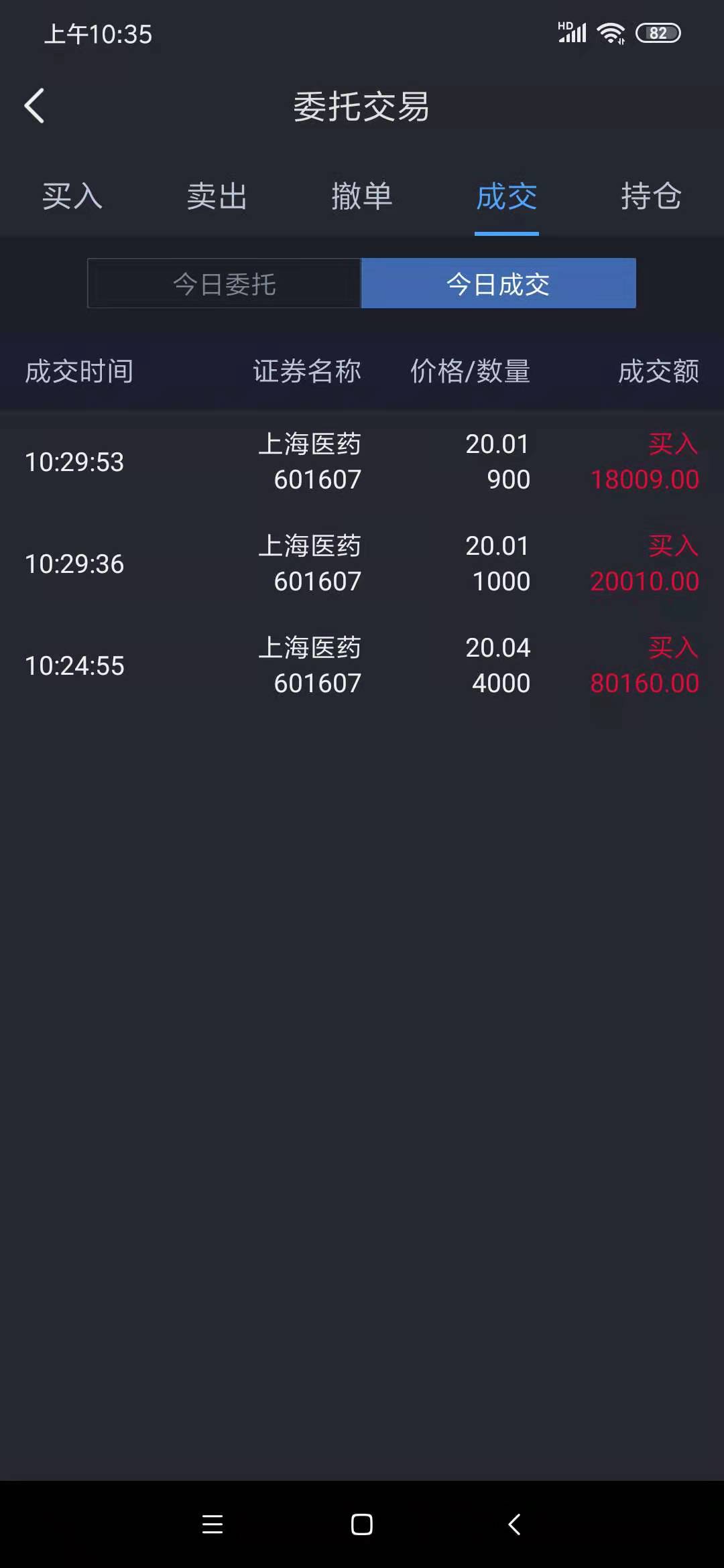Open the 持仓 tab
This screenshot has height=1568, width=724.
coord(651,196)
